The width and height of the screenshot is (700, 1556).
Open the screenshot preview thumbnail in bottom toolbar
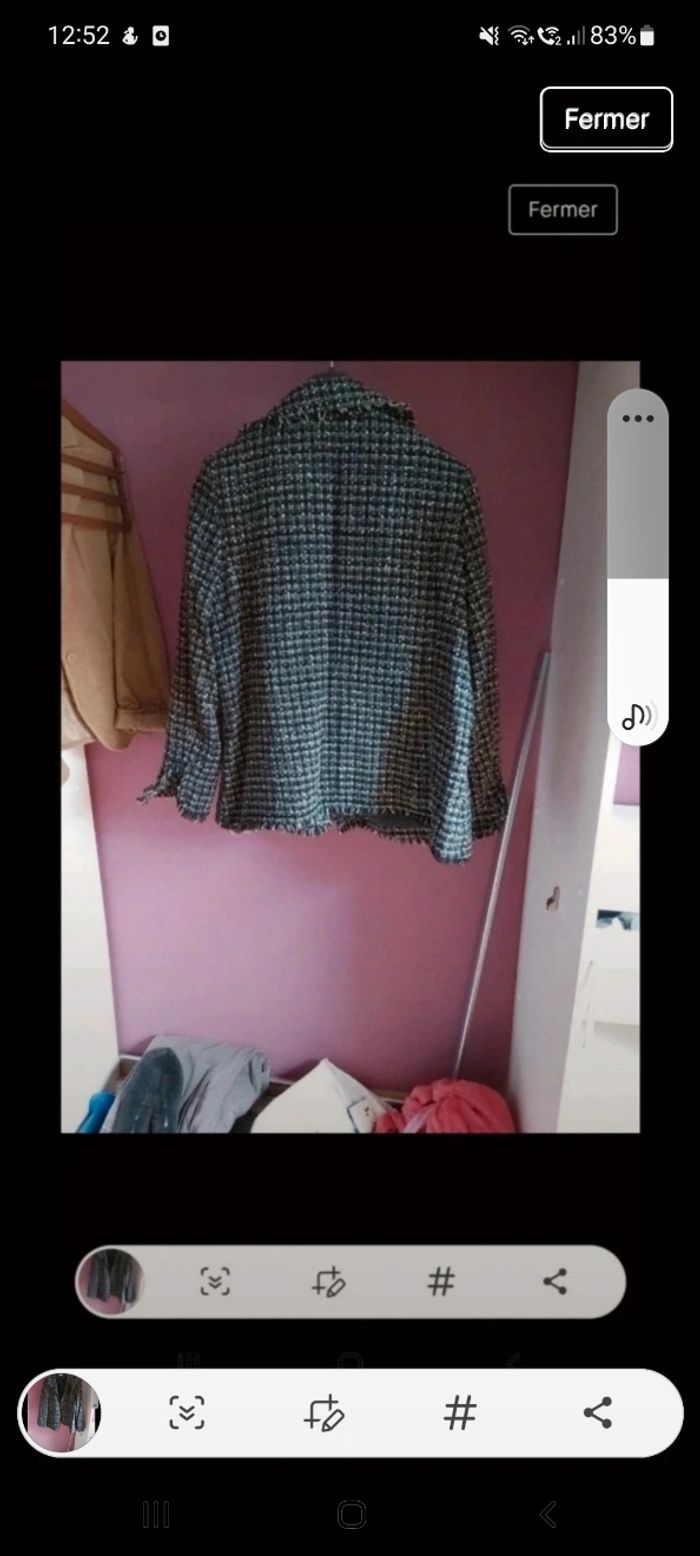click(x=62, y=1412)
